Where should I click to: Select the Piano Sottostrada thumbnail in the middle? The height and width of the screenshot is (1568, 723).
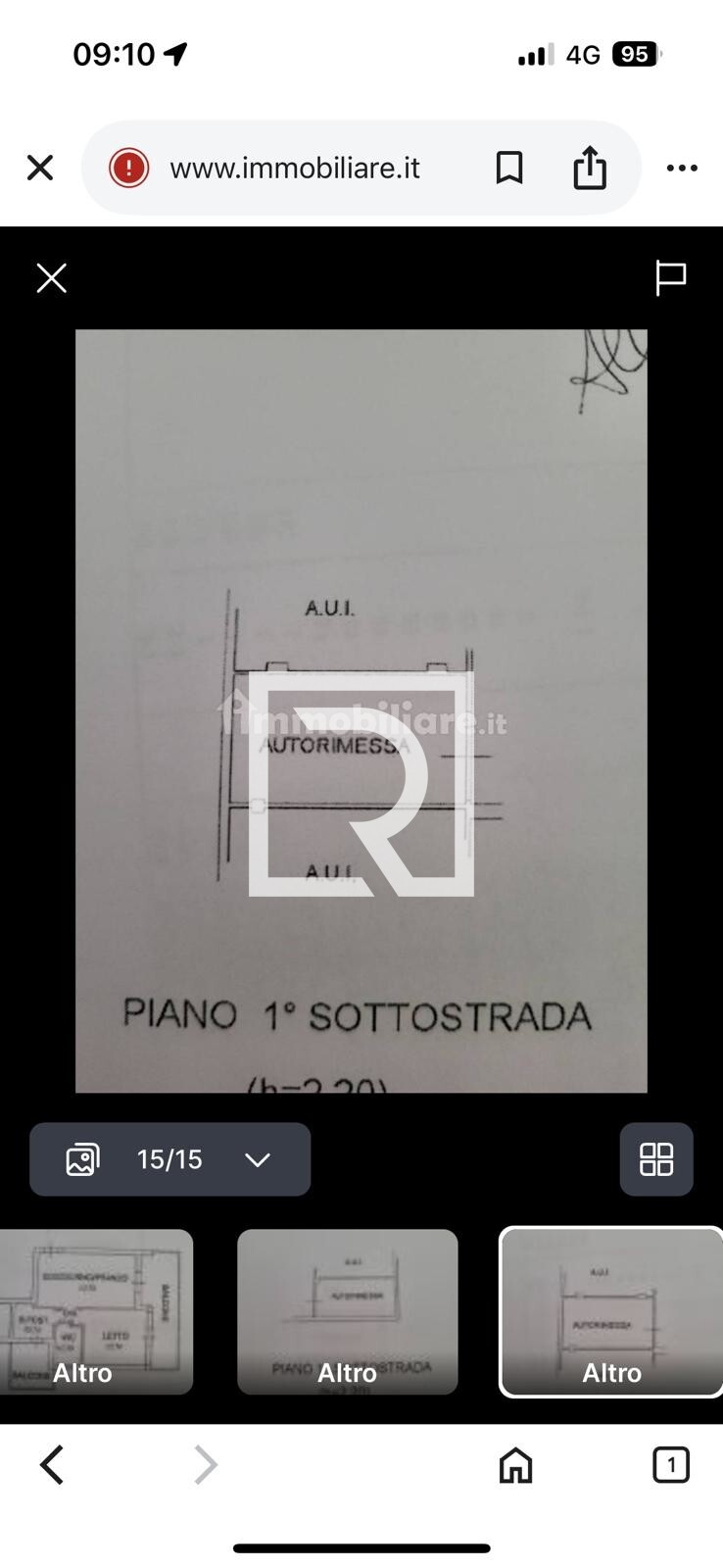(x=347, y=1312)
